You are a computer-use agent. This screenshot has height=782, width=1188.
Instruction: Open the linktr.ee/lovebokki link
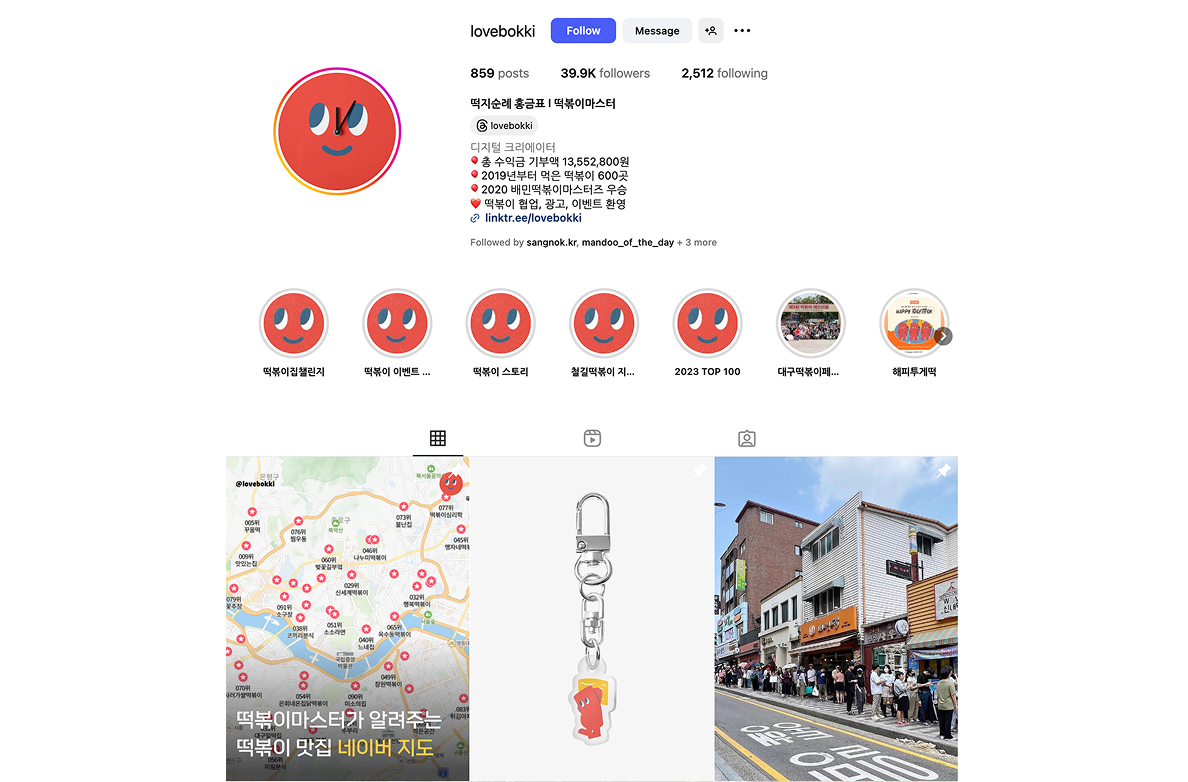(x=533, y=218)
